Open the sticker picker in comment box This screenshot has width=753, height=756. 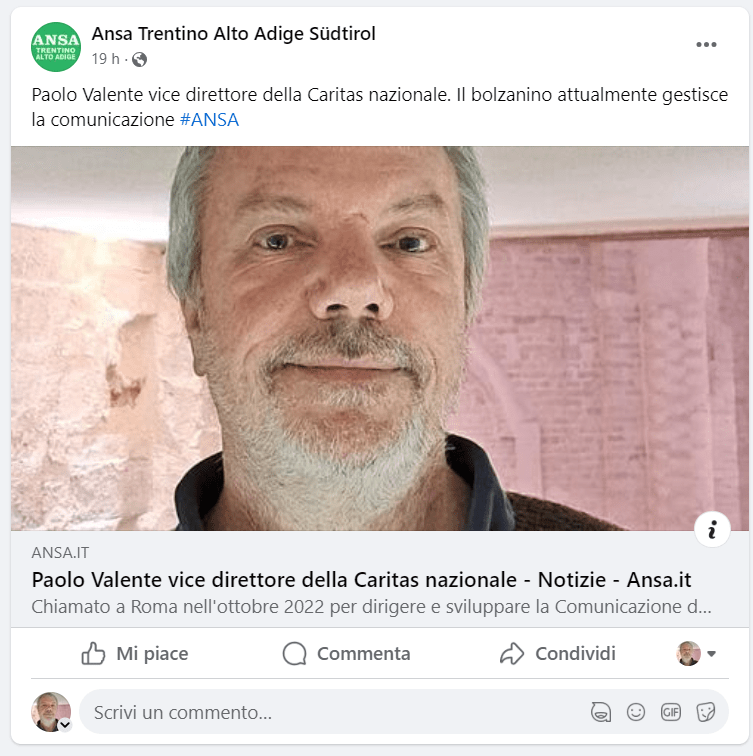(705, 713)
